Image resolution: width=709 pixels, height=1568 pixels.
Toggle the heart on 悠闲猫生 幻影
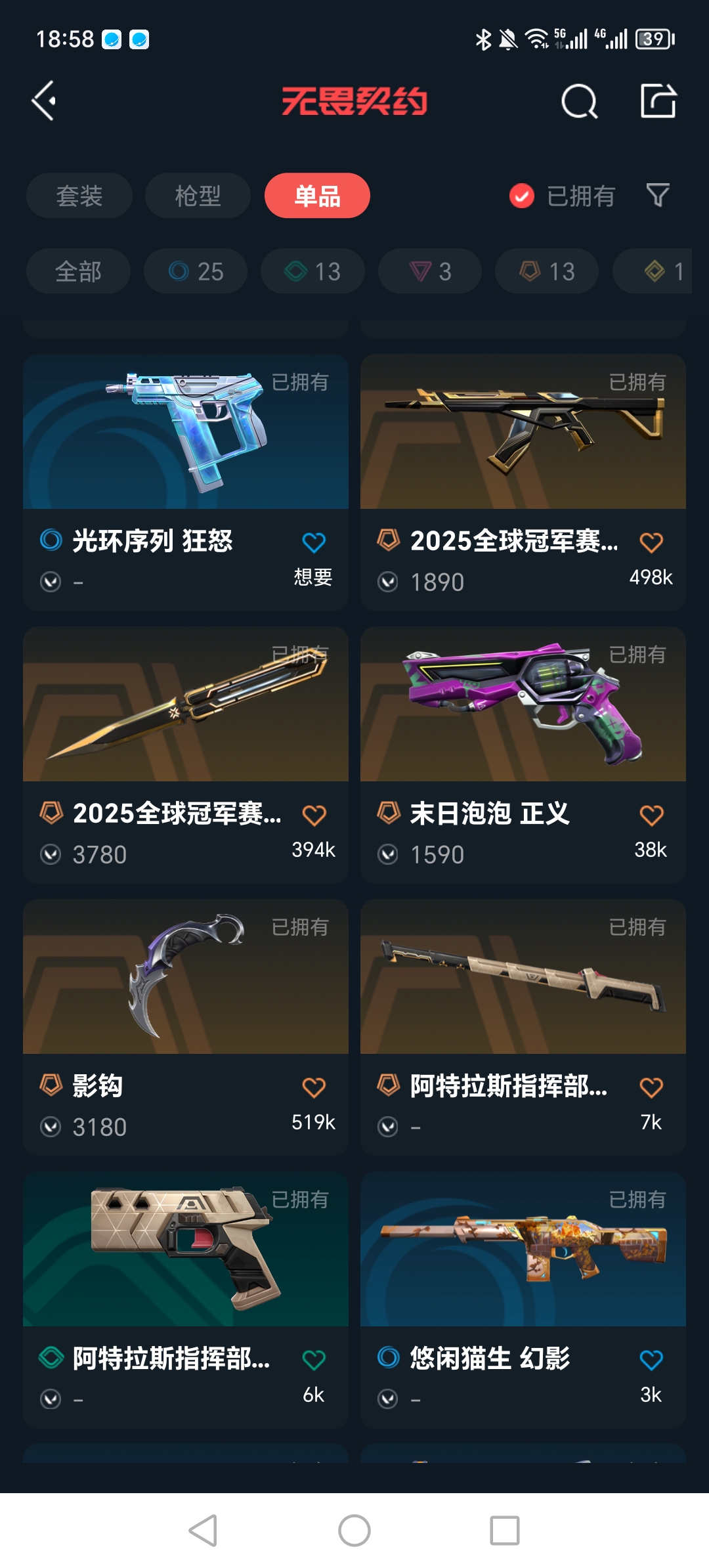pyautogui.click(x=651, y=1359)
